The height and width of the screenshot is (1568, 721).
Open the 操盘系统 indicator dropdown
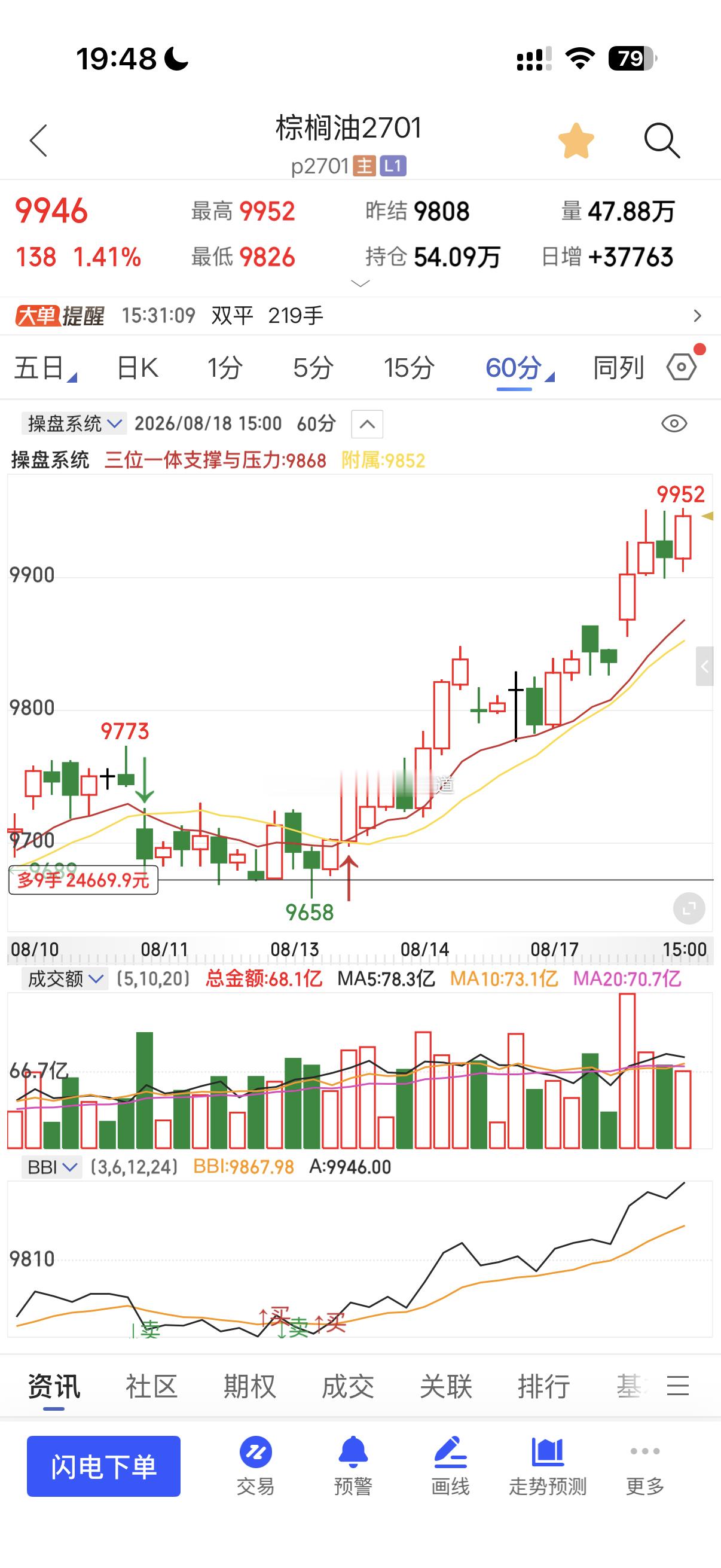pos(74,423)
